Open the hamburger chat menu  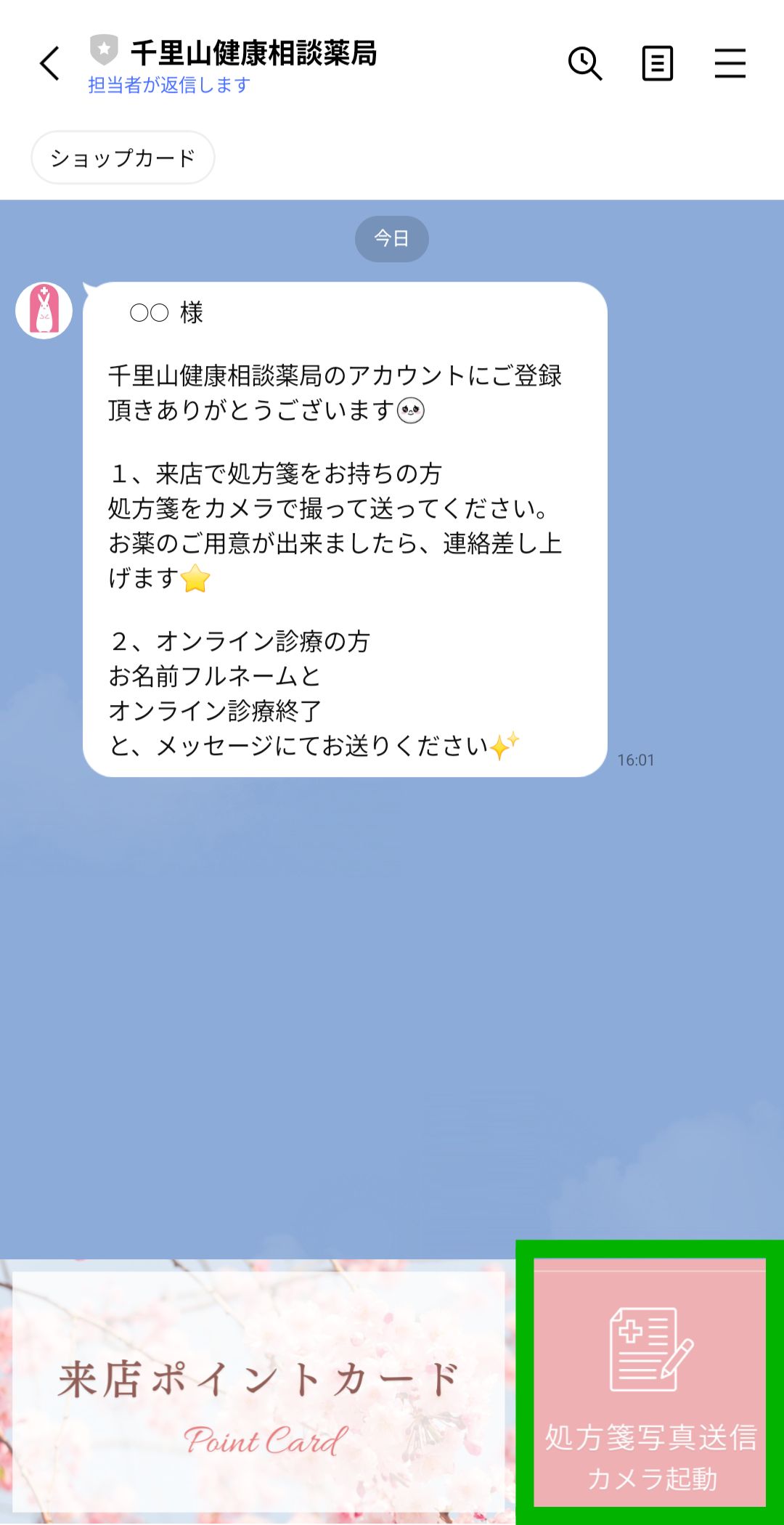coord(730,64)
